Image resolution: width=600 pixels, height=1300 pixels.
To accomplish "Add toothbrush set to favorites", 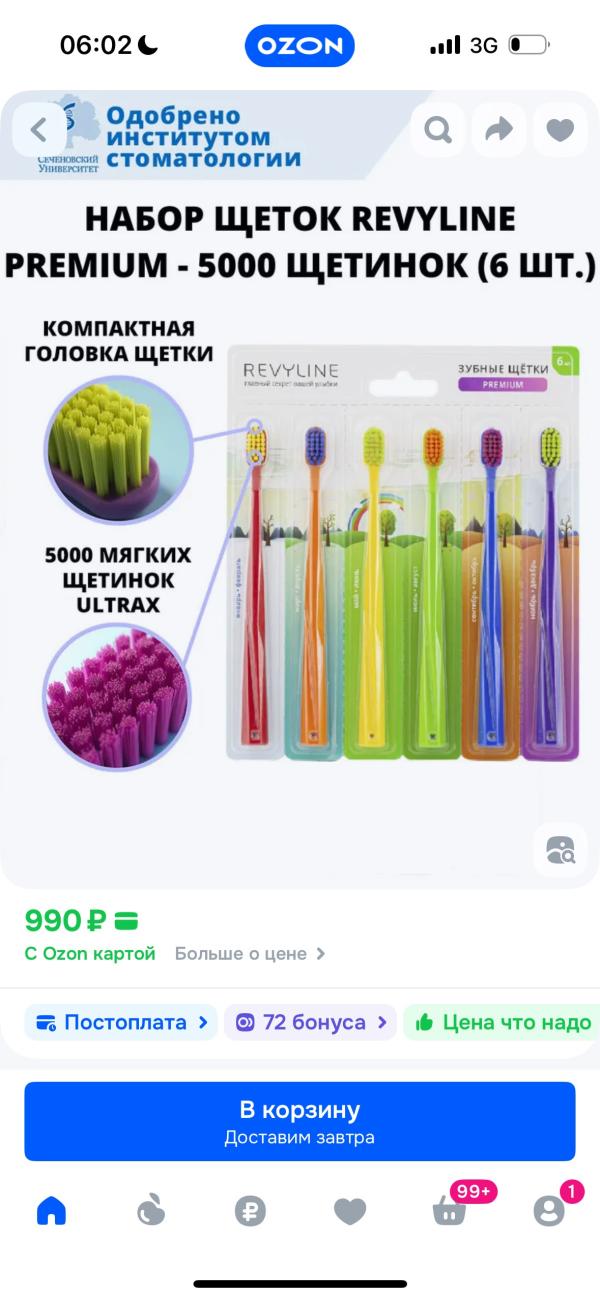I will click(x=560, y=130).
